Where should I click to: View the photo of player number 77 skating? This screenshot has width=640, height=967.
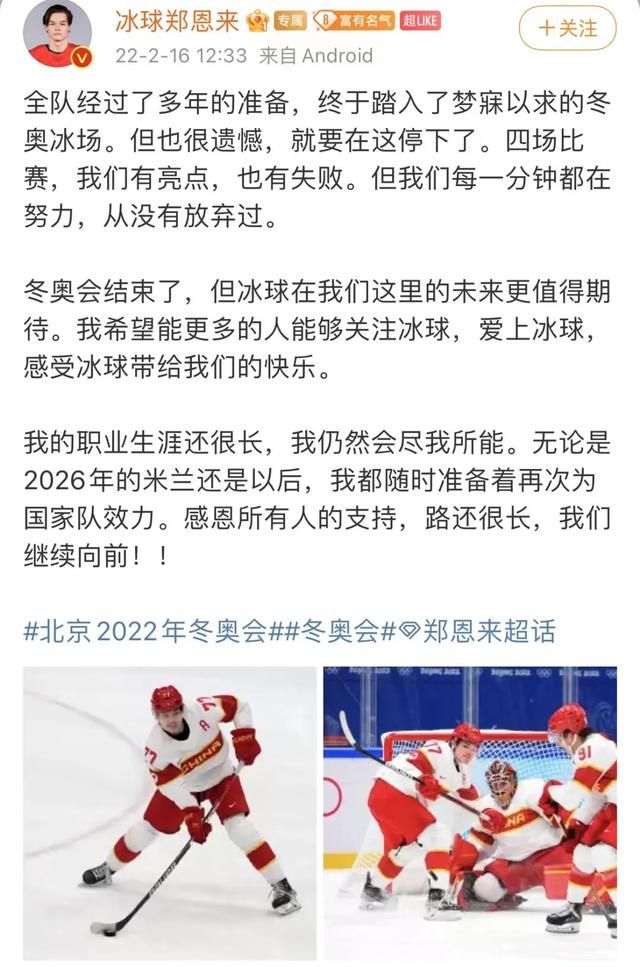[x=168, y=813]
